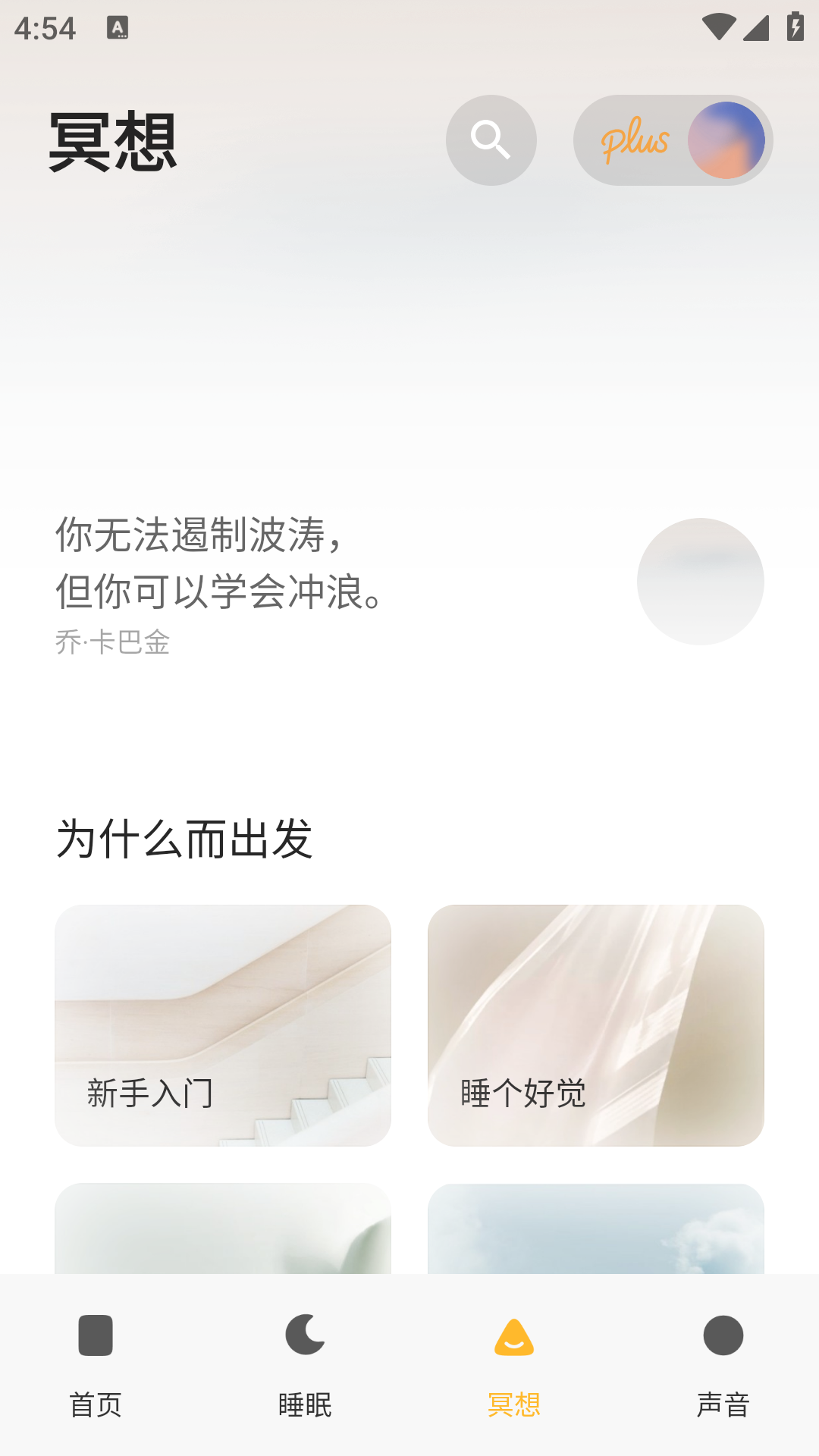Select the 为什么而出发 section header

point(187,838)
